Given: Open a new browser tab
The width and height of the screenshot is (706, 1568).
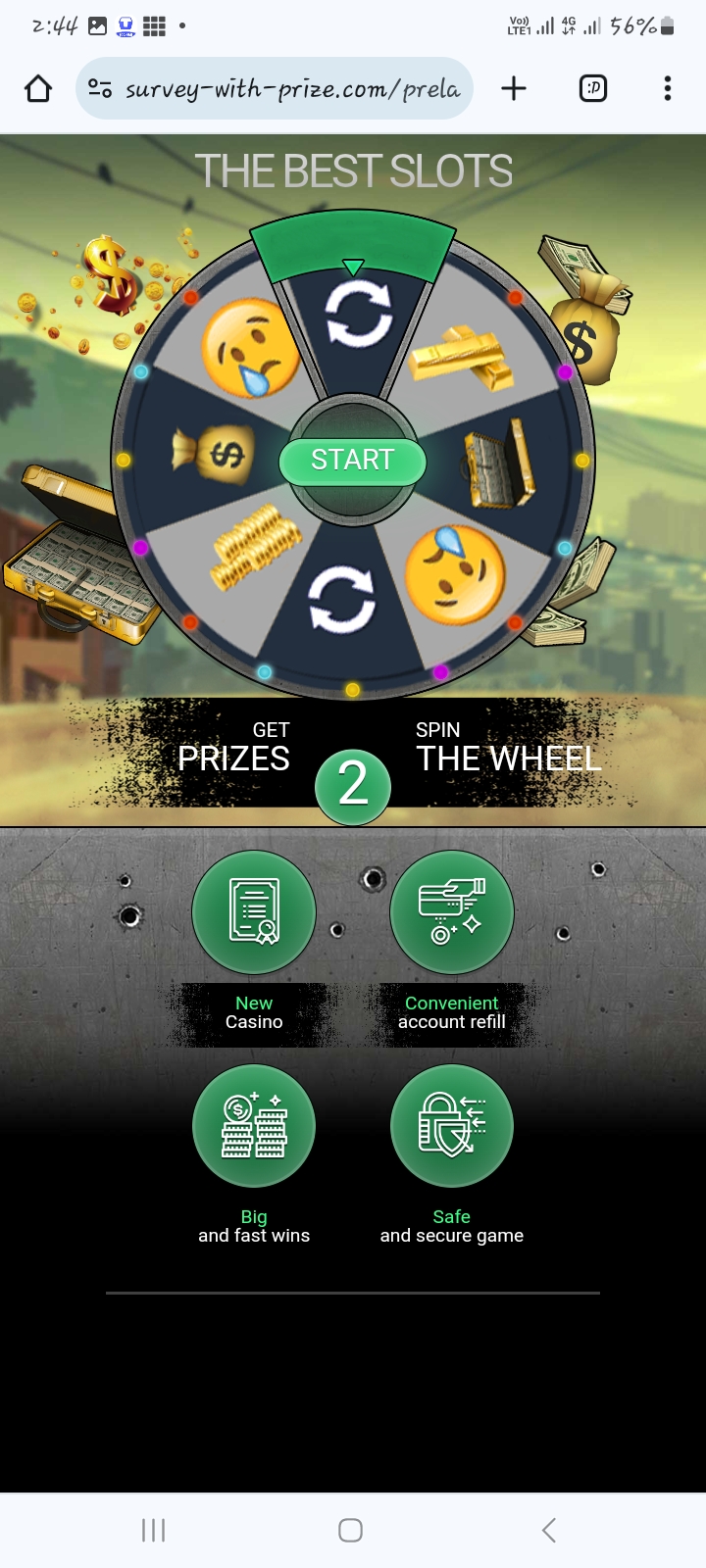Looking at the screenshot, I should (x=514, y=88).
